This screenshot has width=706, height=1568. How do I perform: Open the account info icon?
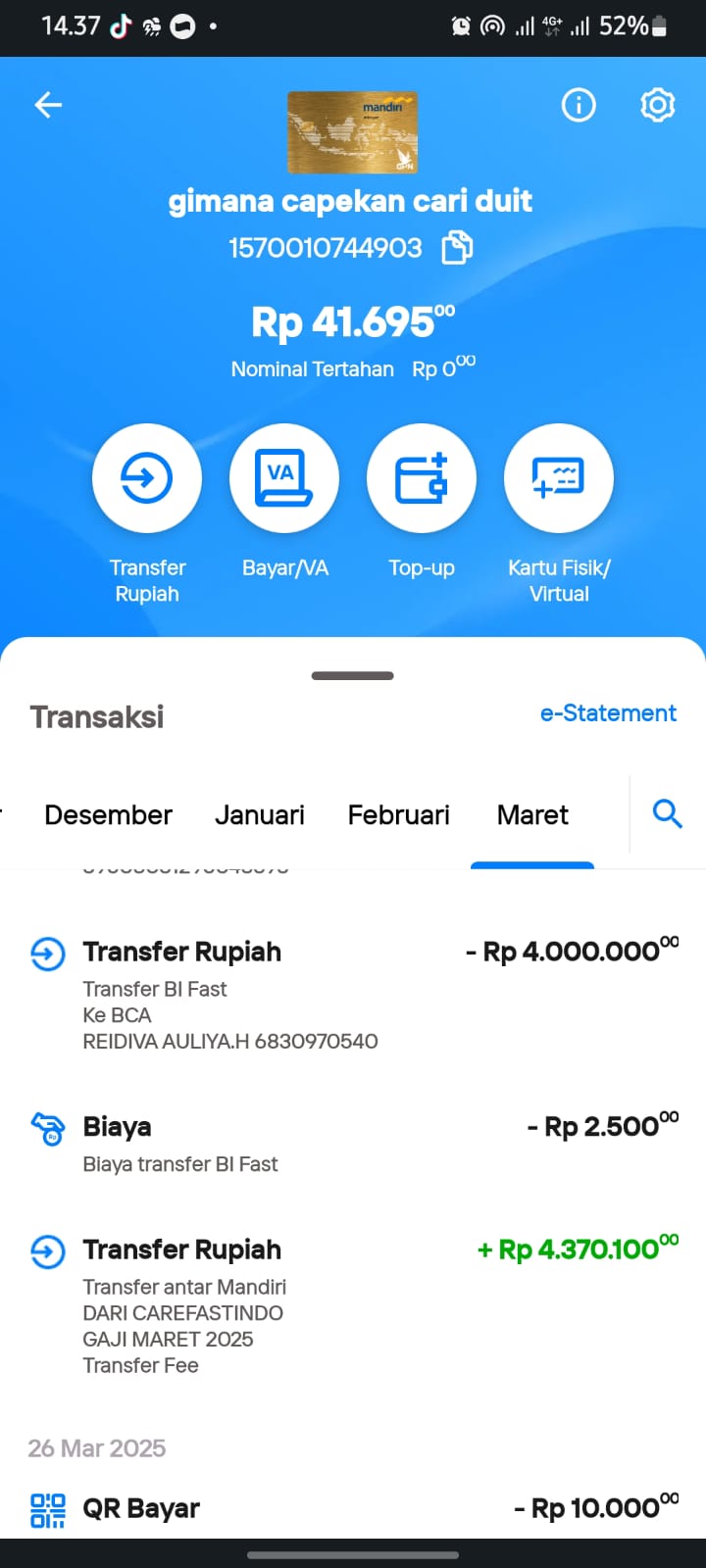click(579, 104)
